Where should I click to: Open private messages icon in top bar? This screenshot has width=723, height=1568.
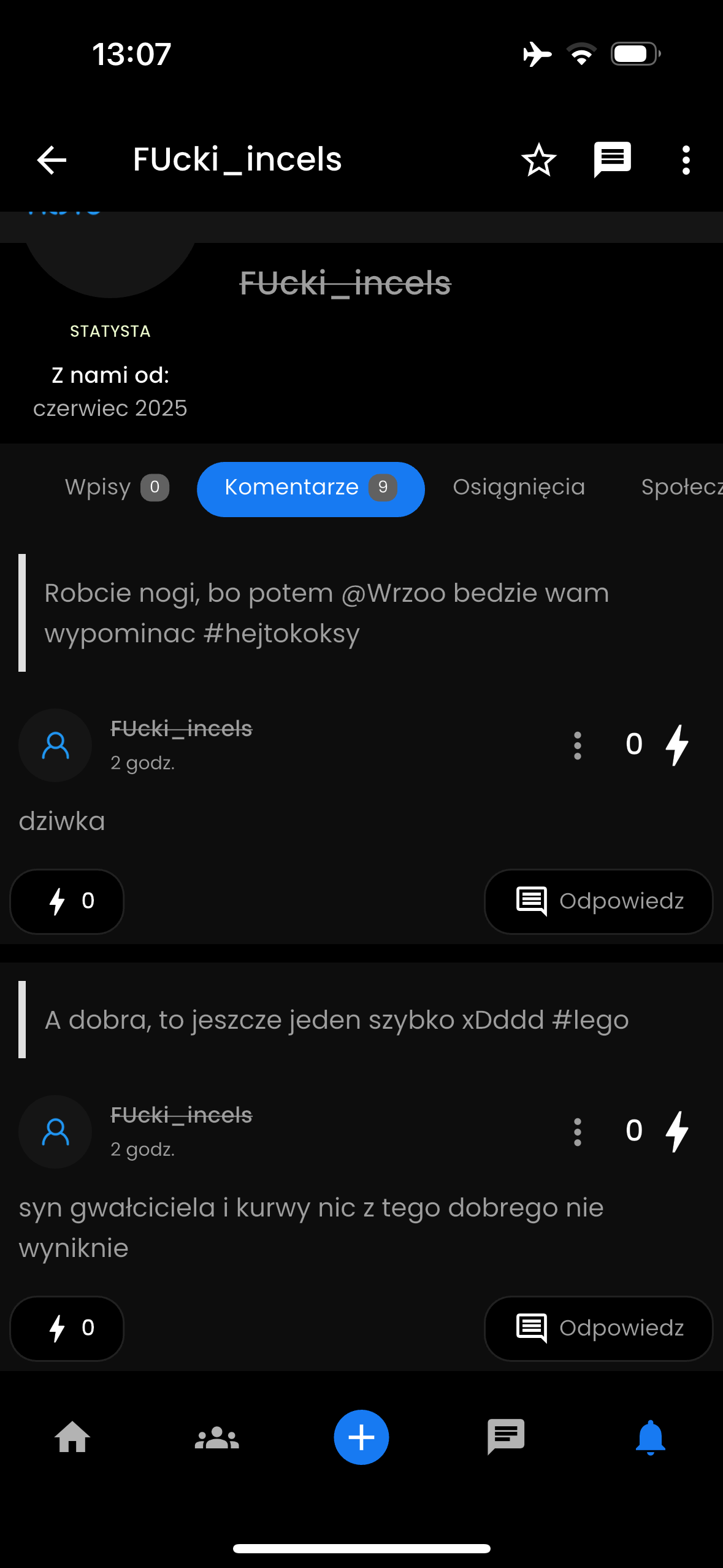click(612, 159)
